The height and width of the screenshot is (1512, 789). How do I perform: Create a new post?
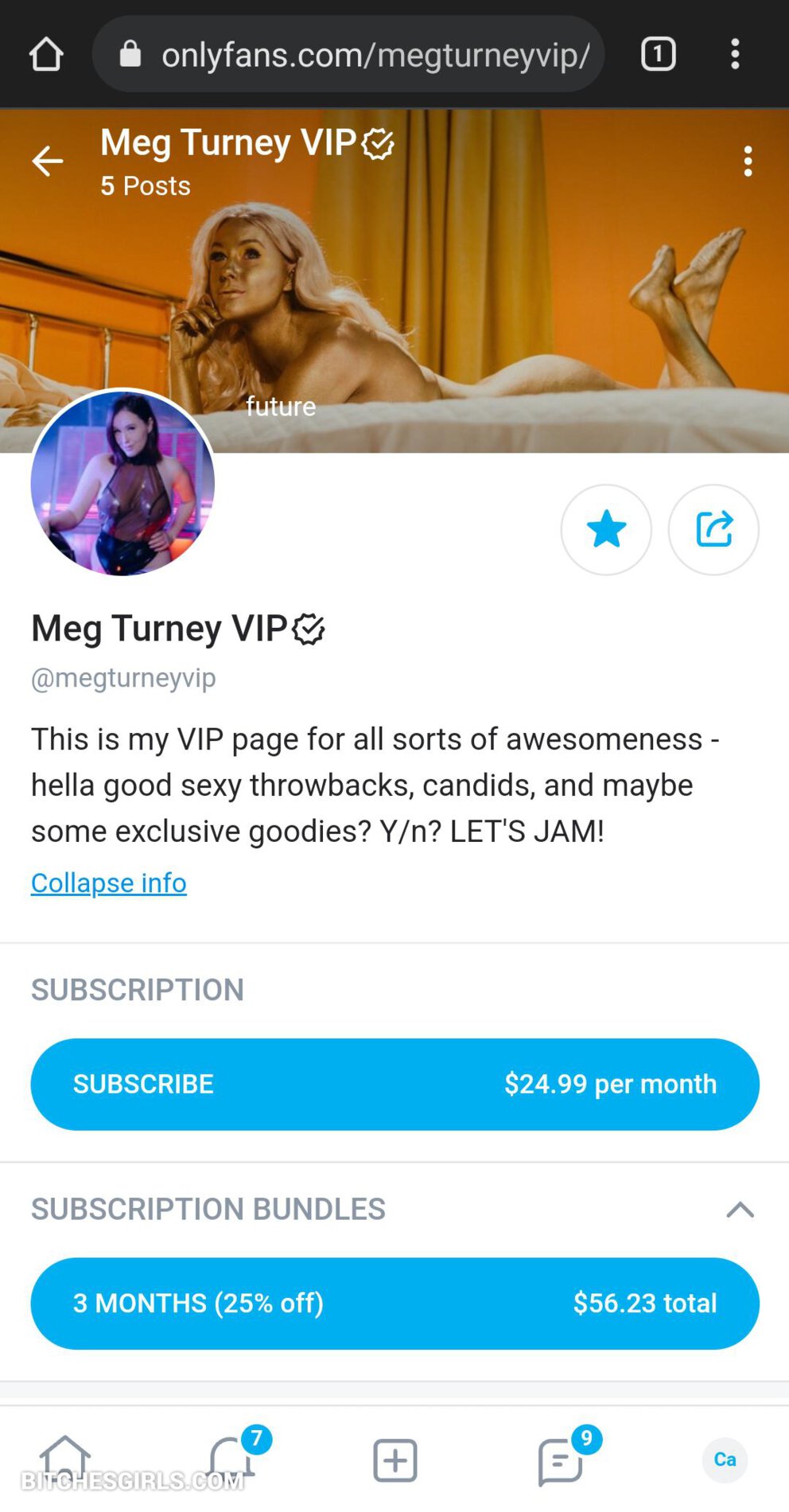[395, 1460]
